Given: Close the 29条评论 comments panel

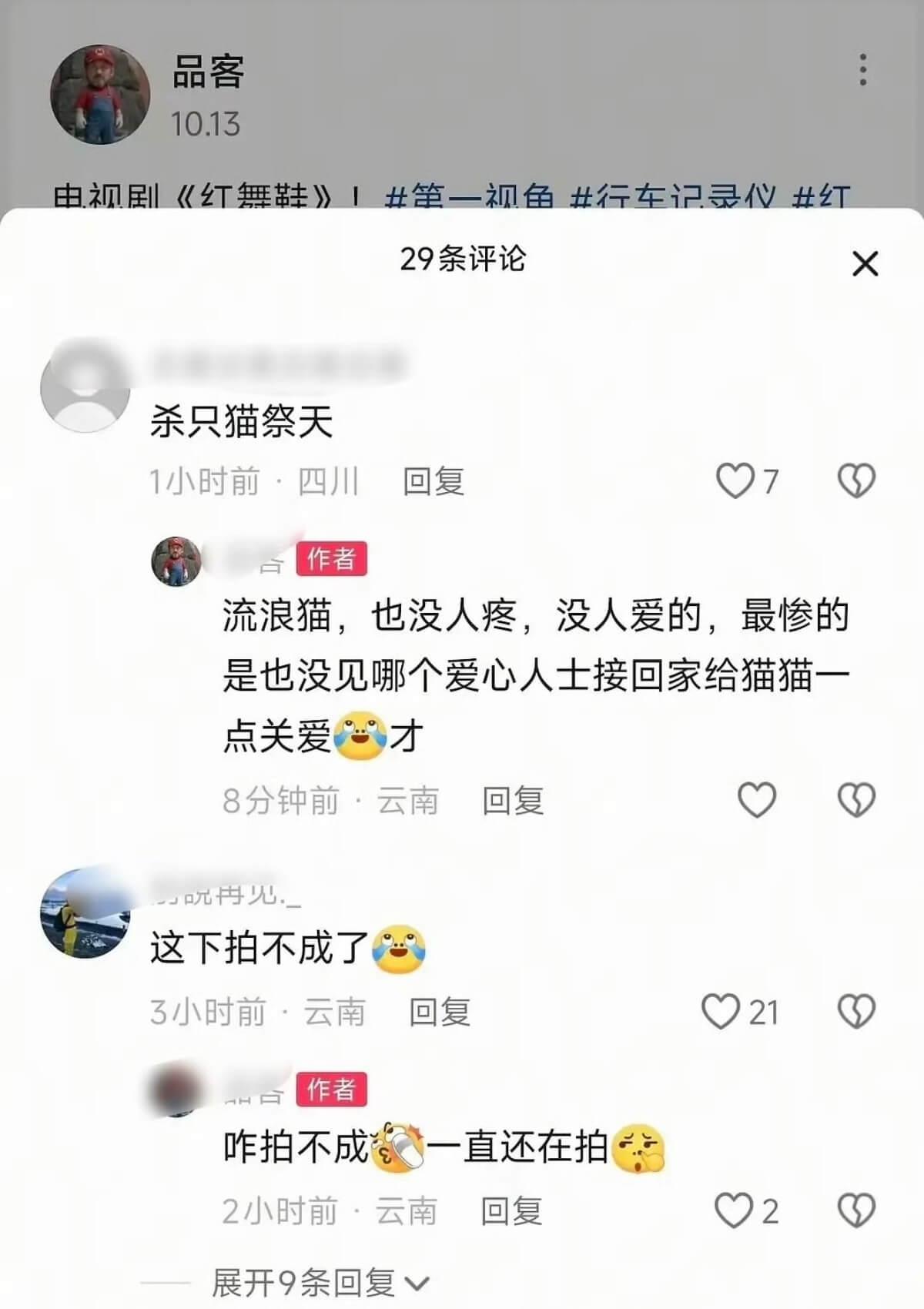Looking at the screenshot, I should pyautogui.click(x=865, y=263).
